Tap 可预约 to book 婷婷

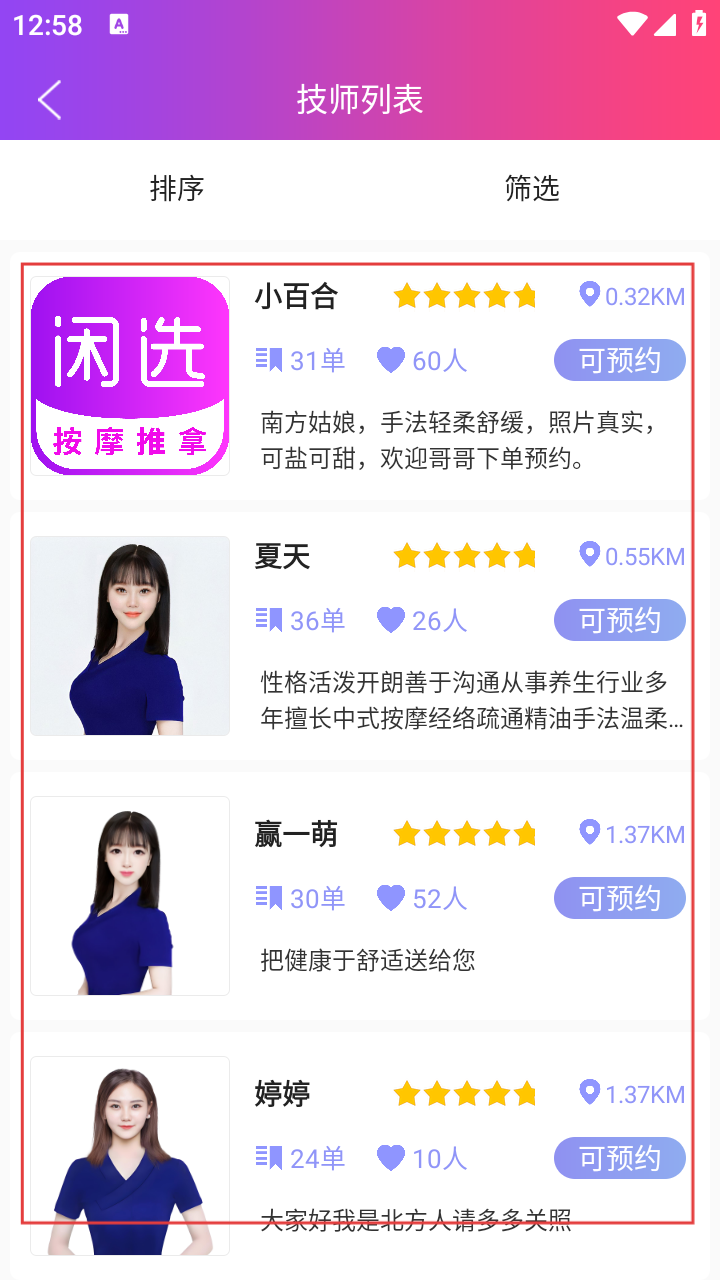click(619, 1158)
